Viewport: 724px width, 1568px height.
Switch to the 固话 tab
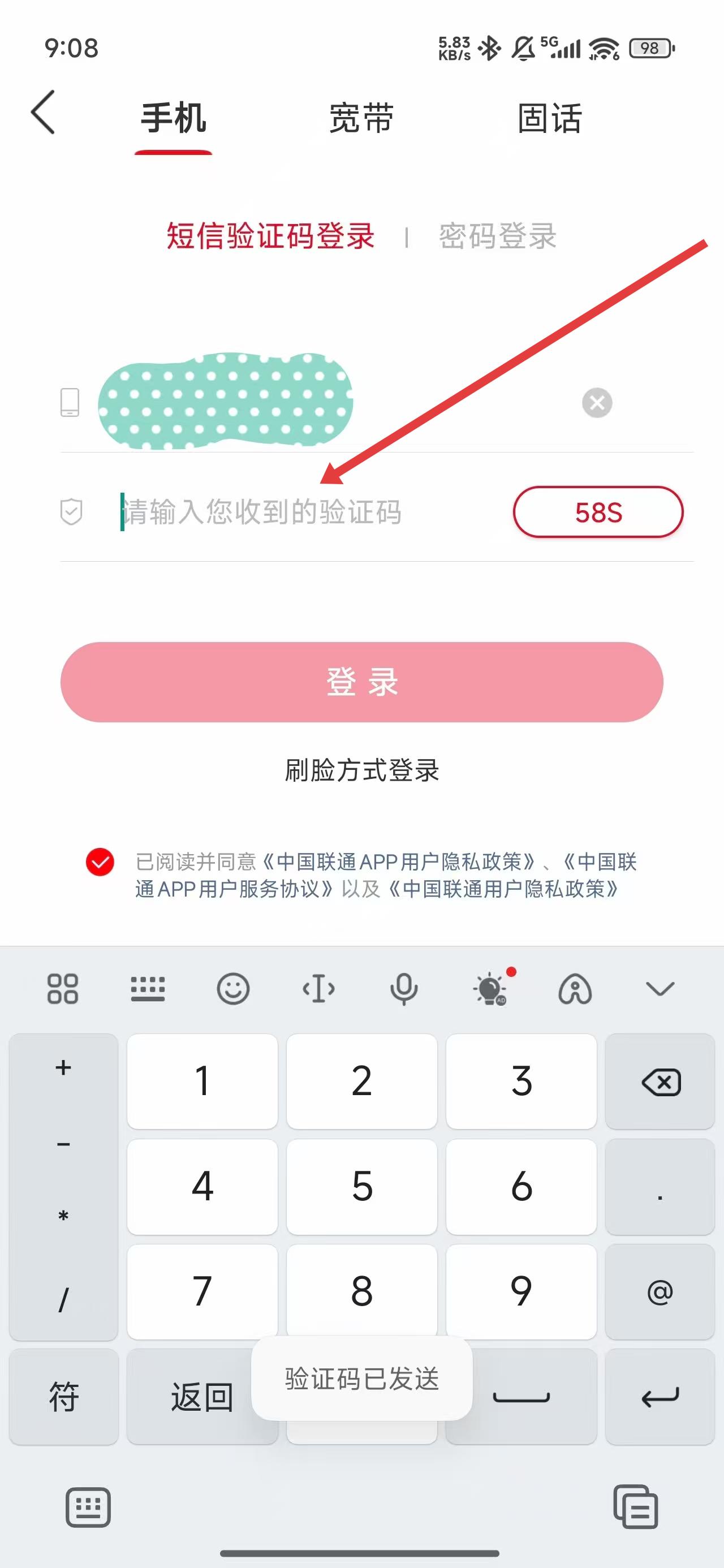point(549,118)
